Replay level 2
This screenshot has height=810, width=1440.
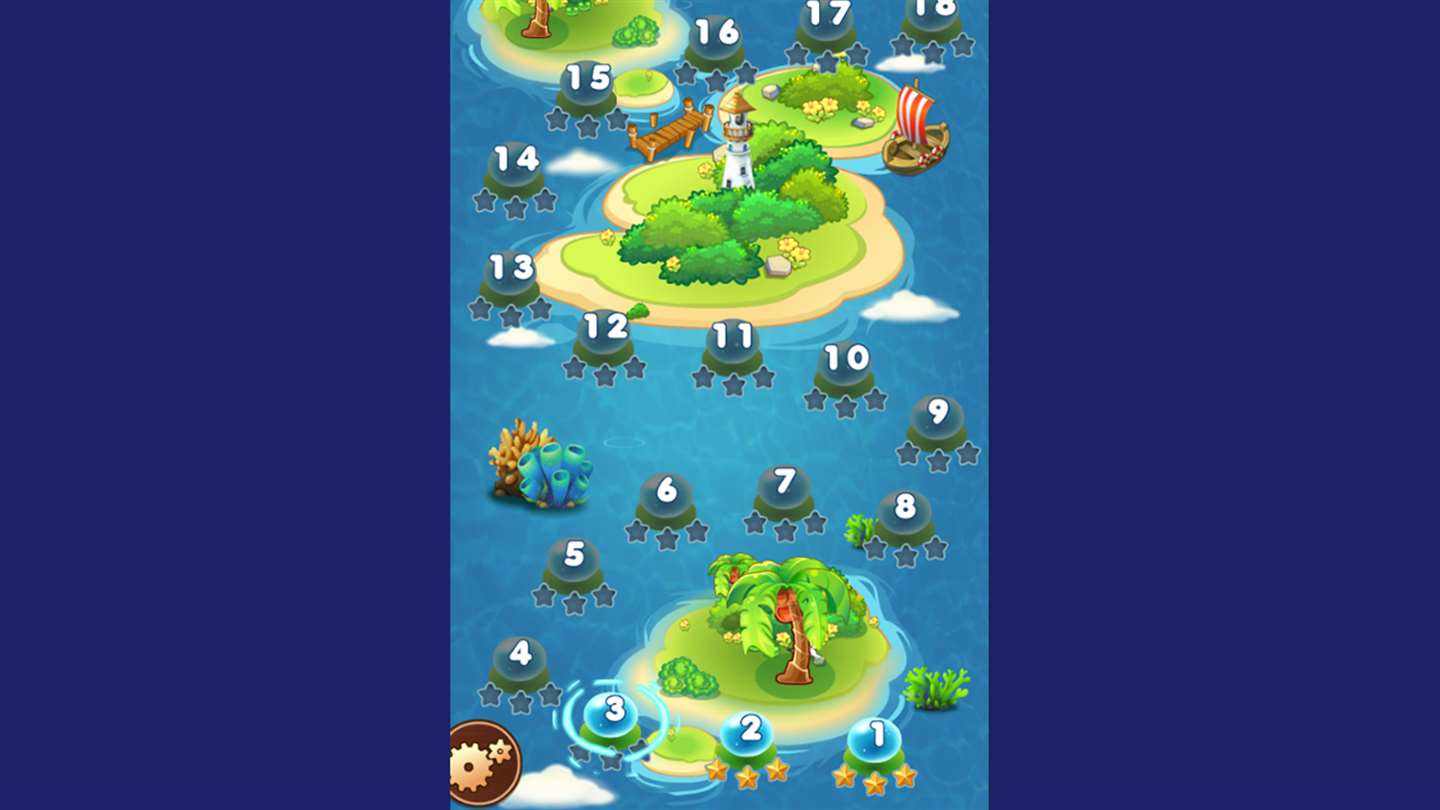(747, 734)
